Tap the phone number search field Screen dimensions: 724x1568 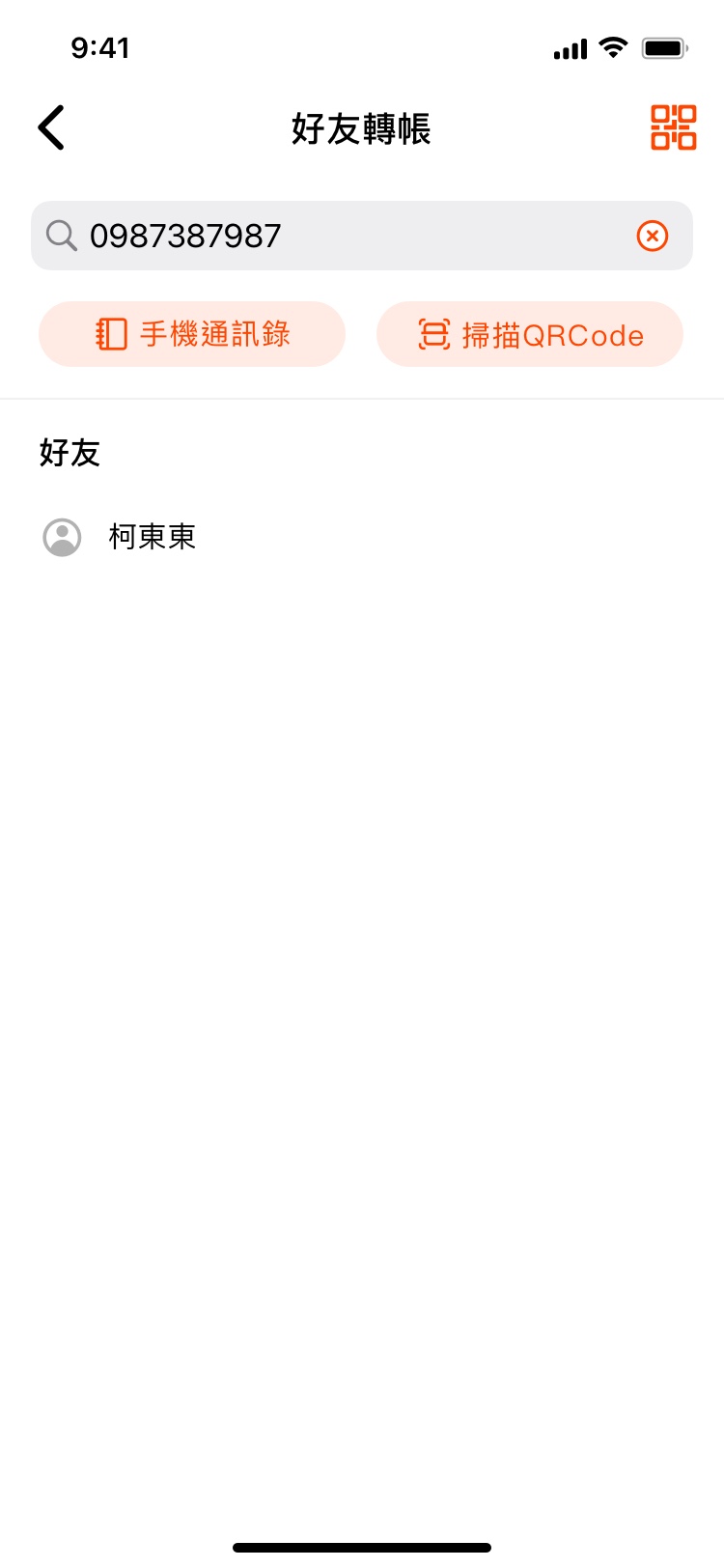coord(361,236)
